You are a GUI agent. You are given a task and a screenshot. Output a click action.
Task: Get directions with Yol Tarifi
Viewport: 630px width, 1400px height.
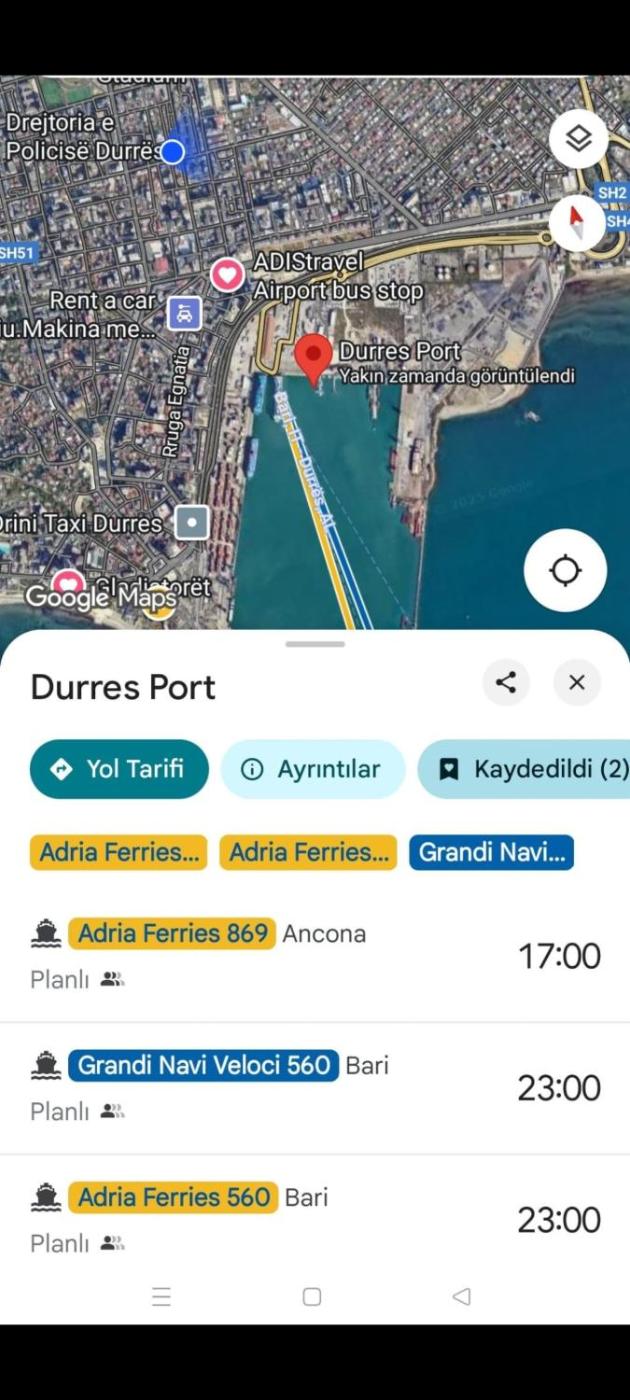click(119, 769)
